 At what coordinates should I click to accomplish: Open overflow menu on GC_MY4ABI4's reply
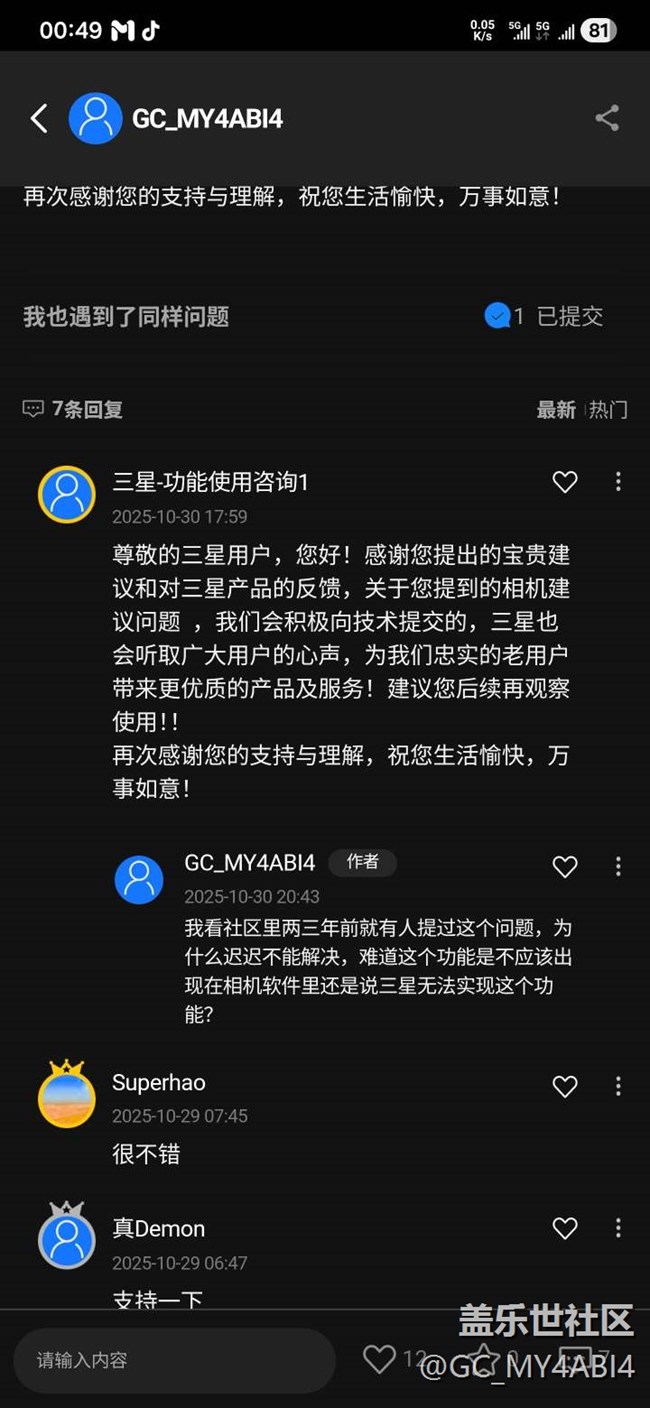(x=618, y=866)
